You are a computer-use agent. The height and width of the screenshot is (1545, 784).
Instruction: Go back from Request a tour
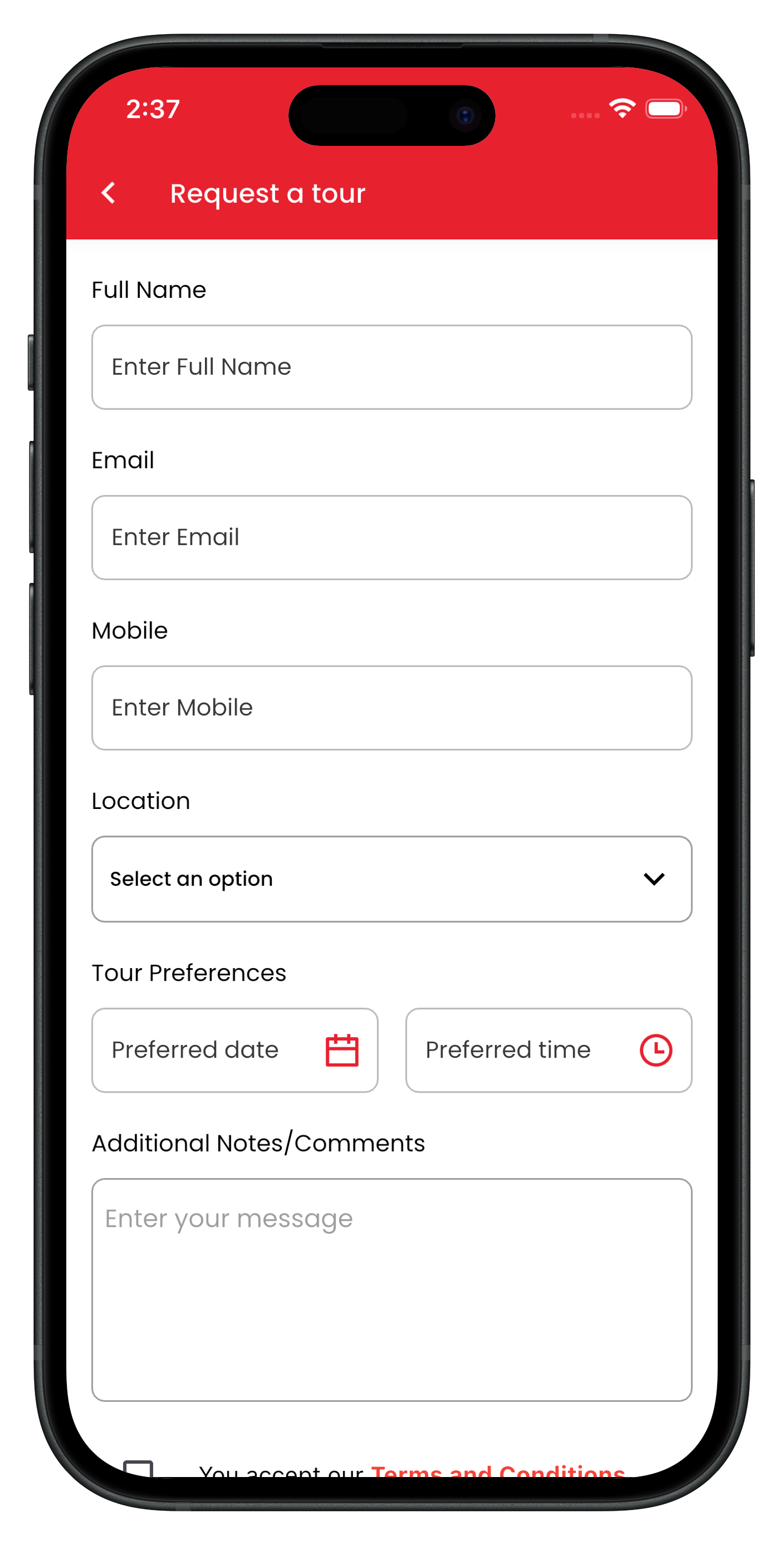(109, 193)
